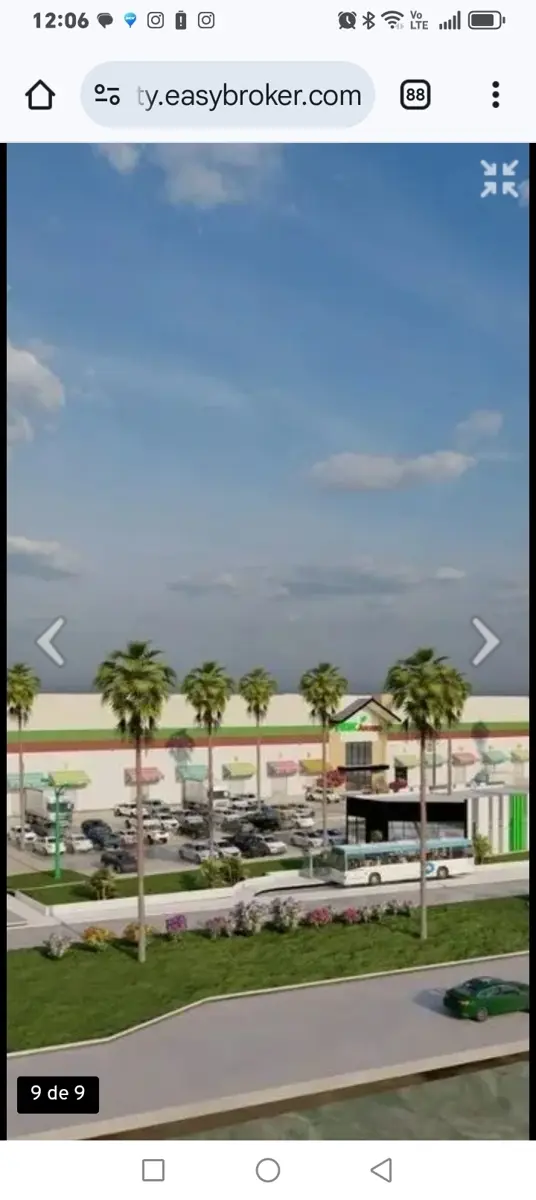
Task: Open Chrome's three-dot overflow menu
Action: pyautogui.click(x=495, y=95)
